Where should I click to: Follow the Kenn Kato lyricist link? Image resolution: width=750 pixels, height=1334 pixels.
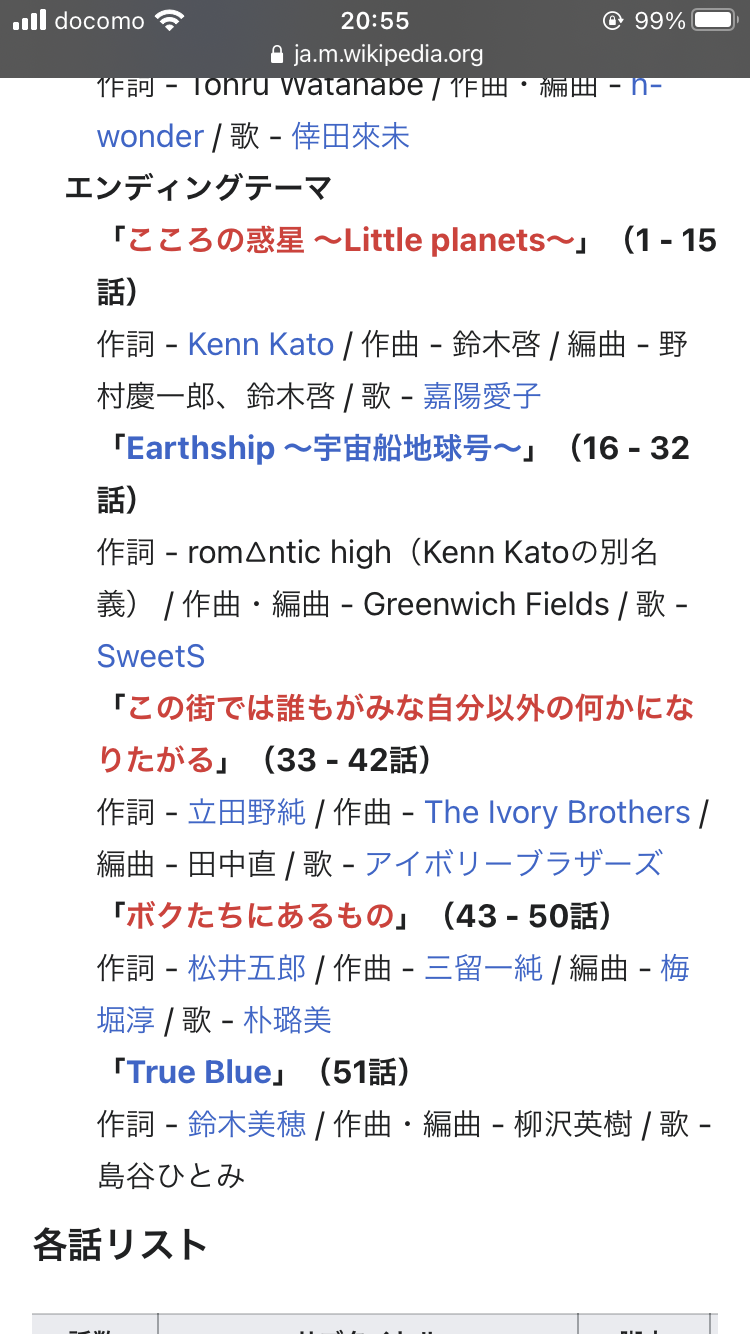pyautogui.click(x=261, y=344)
